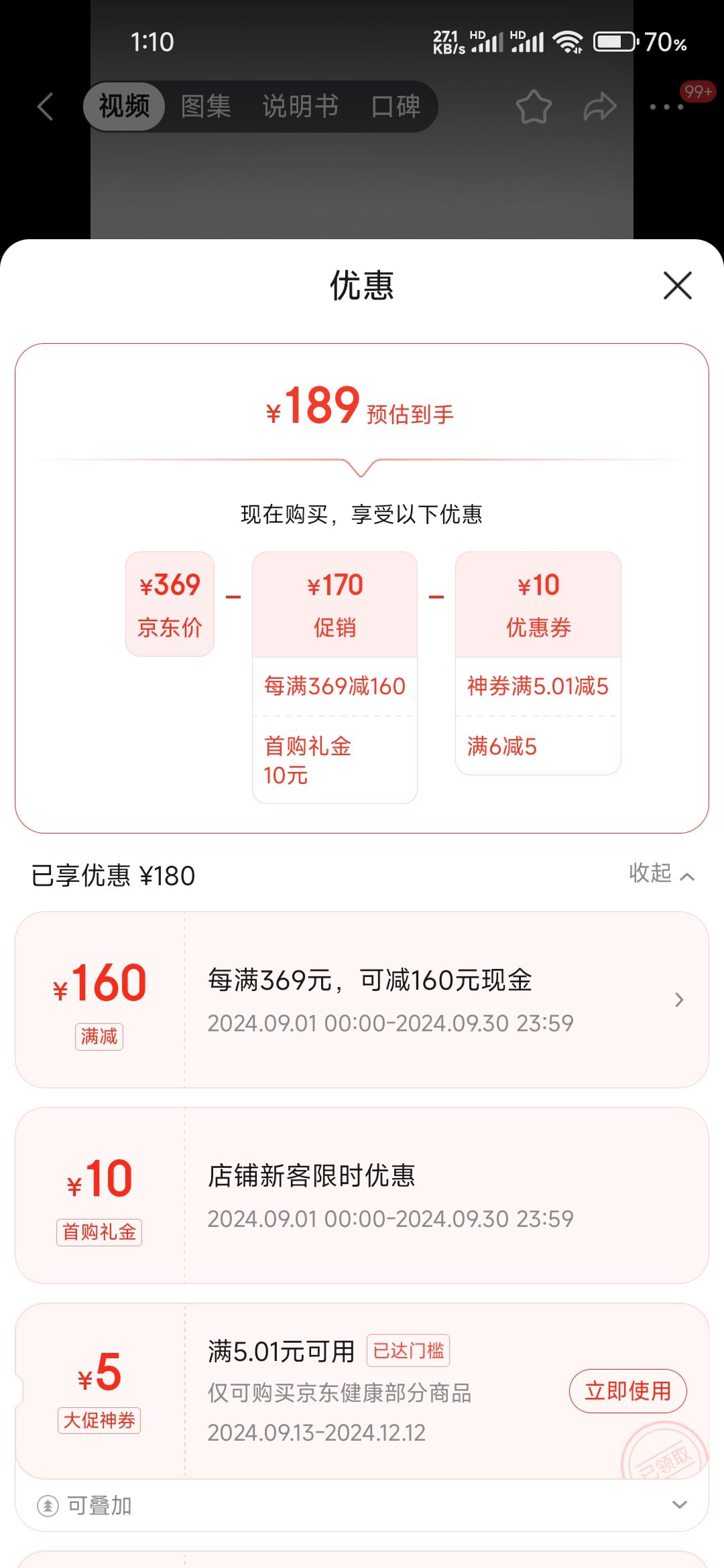Viewport: 724px width, 1568px height.
Task: Favorite the product with the star icon
Action: (534, 107)
